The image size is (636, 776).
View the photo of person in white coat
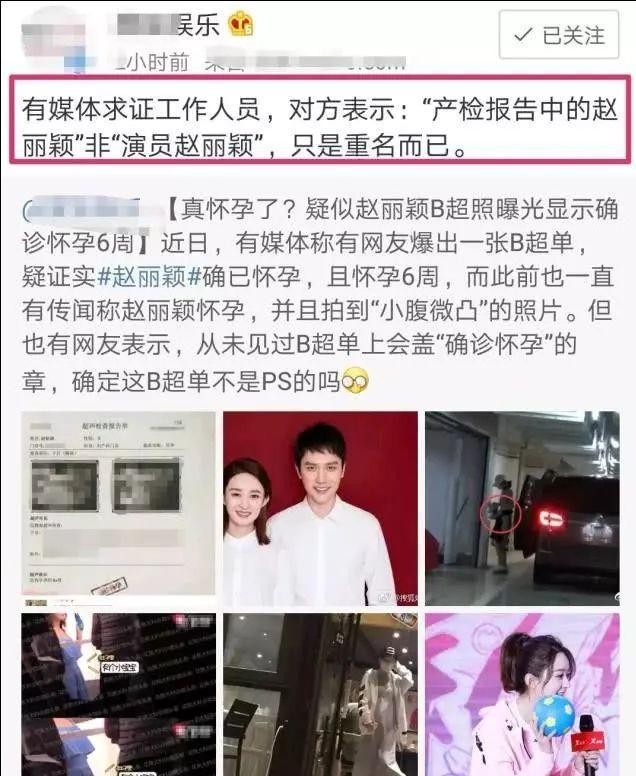click(x=320, y=694)
